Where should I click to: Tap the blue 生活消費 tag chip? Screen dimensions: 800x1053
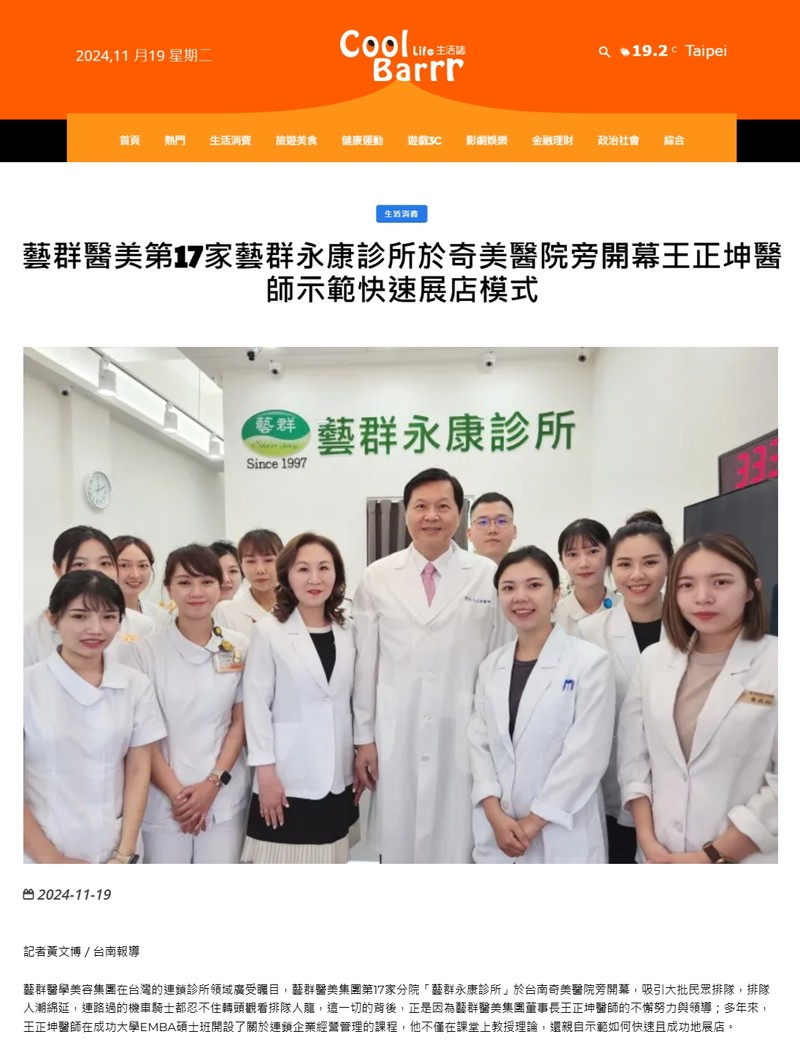point(401,214)
